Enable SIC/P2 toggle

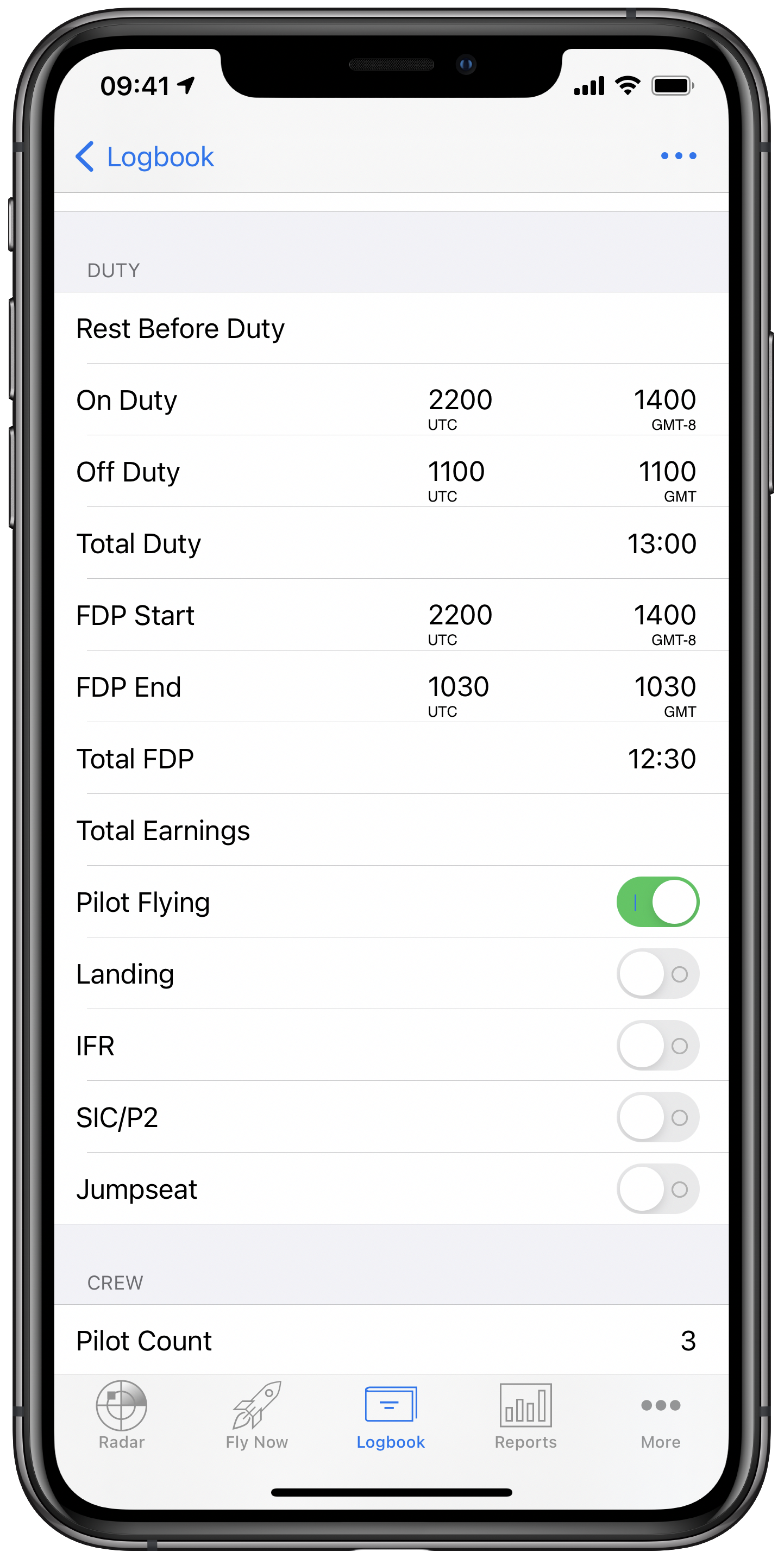click(657, 1117)
